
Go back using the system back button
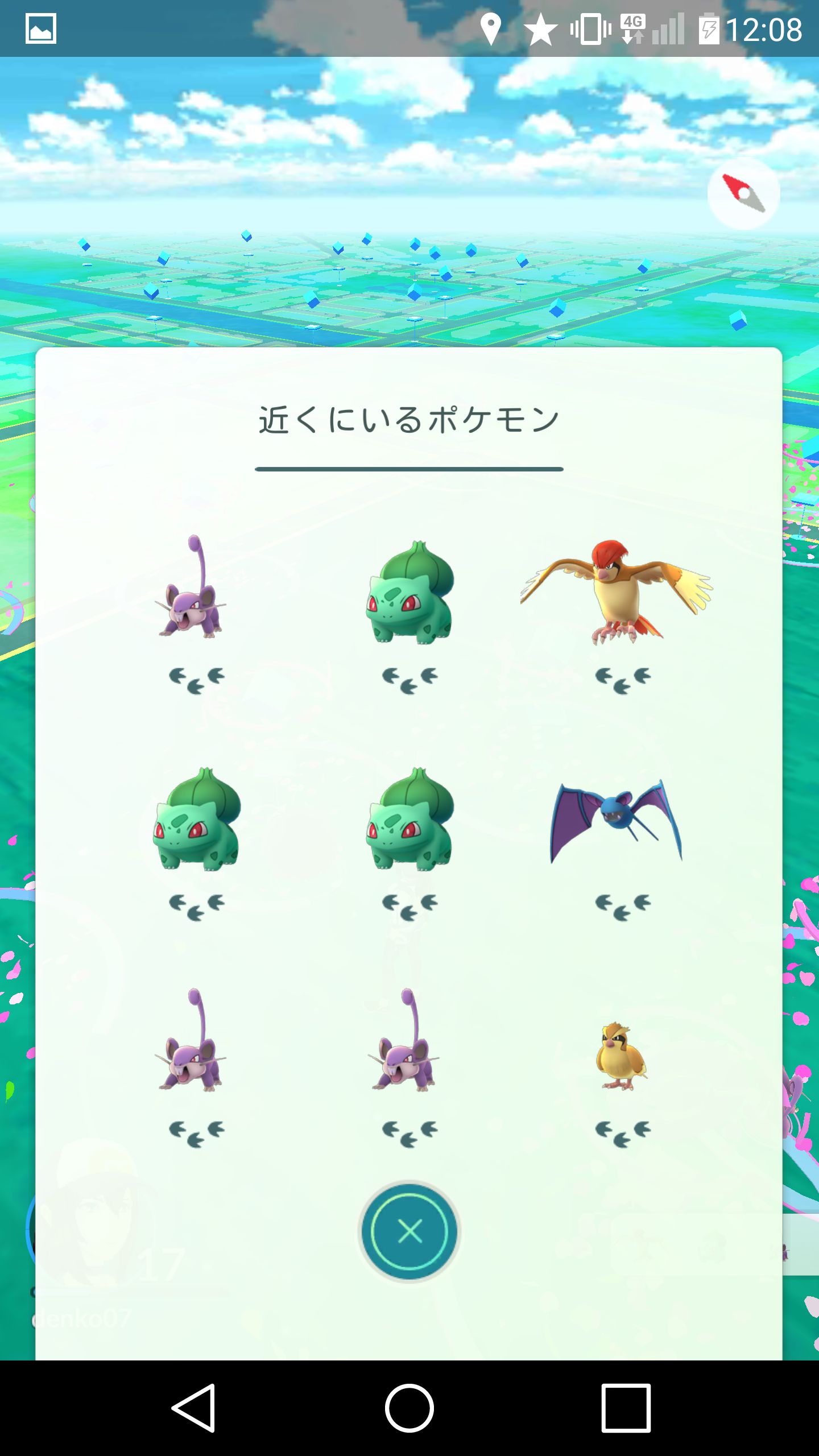(x=193, y=1408)
